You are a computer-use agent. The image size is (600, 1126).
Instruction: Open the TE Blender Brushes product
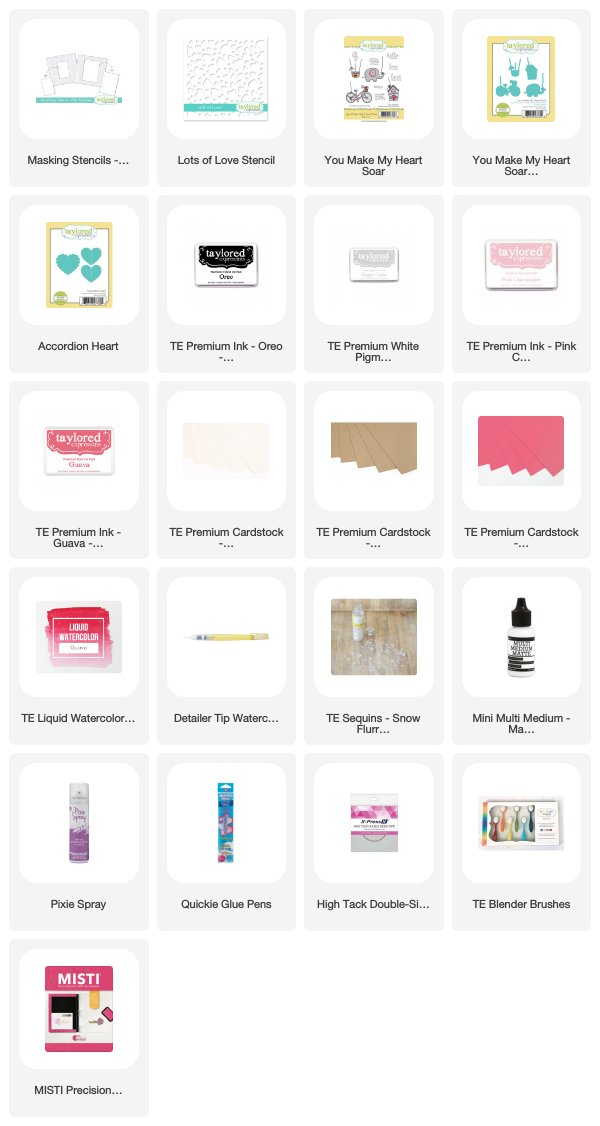tap(521, 842)
